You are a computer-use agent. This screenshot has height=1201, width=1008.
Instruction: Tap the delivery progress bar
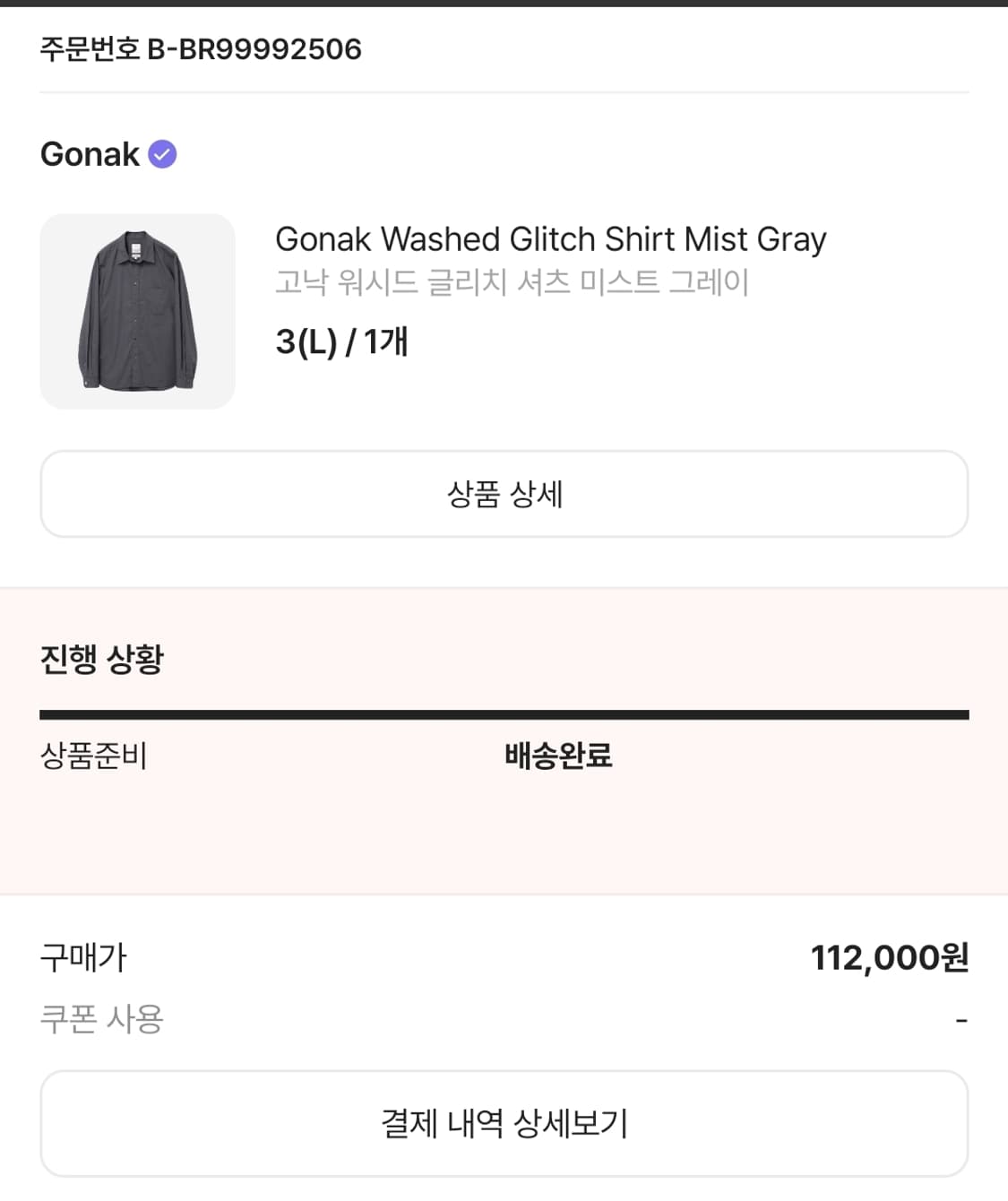[504, 714]
